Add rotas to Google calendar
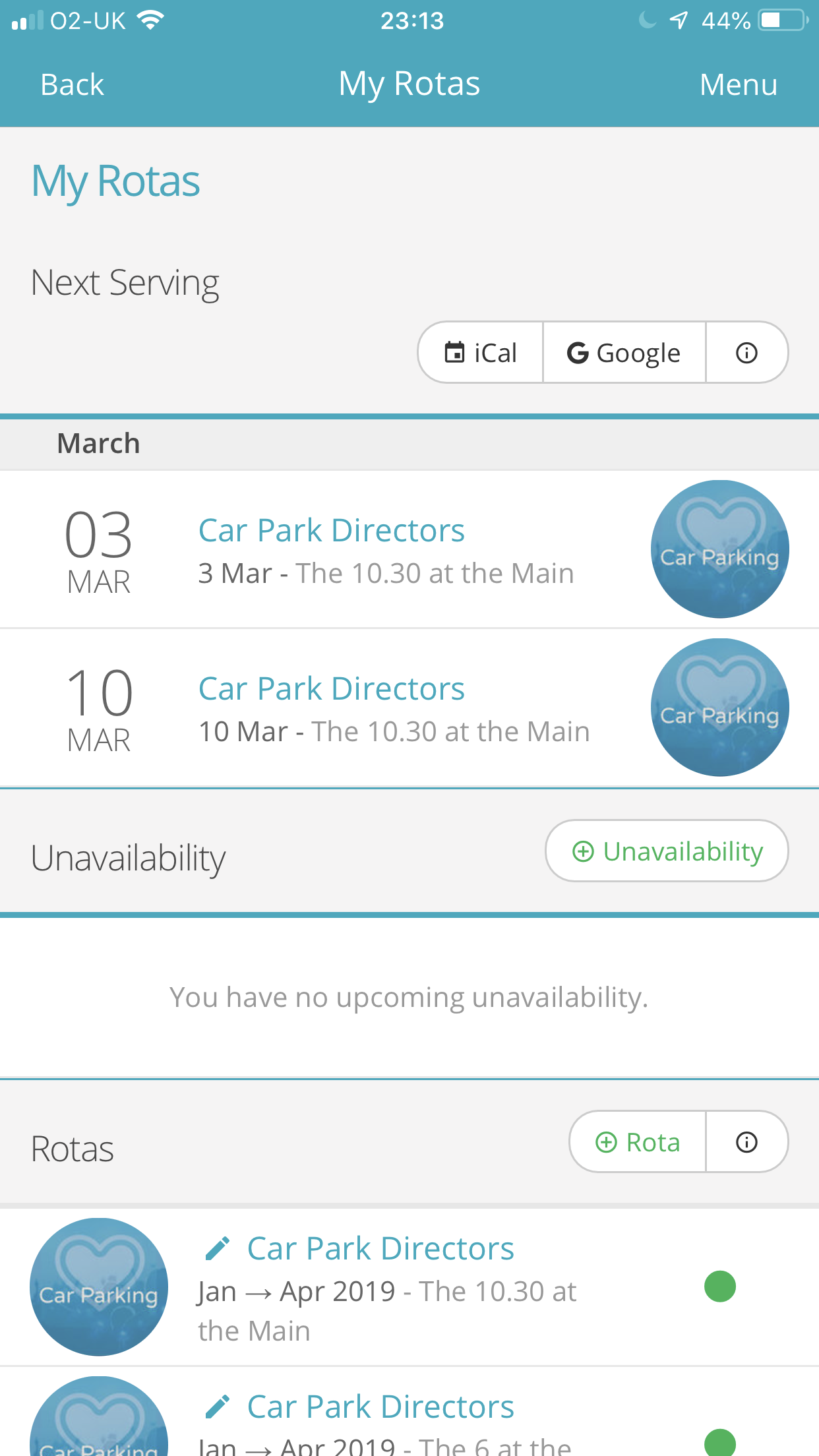This screenshot has height=1456, width=819. click(624, 353)
